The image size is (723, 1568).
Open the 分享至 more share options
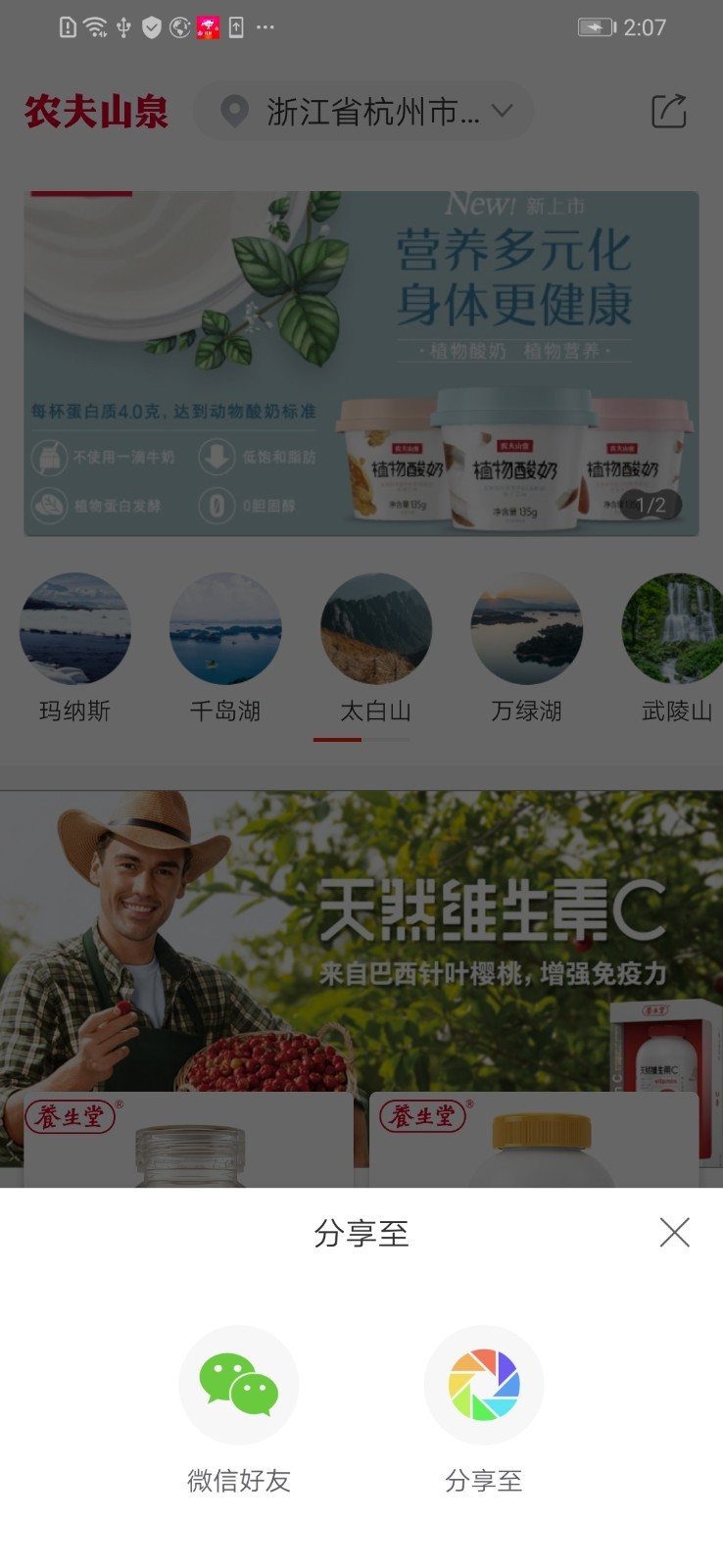[483, 1385]
